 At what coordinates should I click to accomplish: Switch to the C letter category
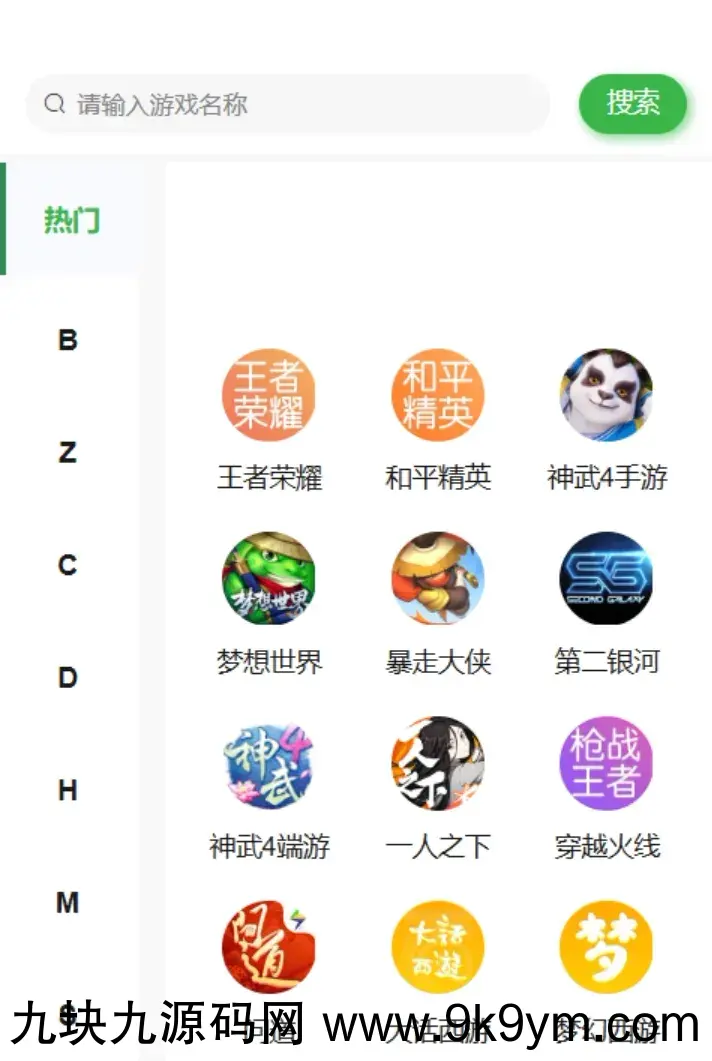[x=67, y=565]
